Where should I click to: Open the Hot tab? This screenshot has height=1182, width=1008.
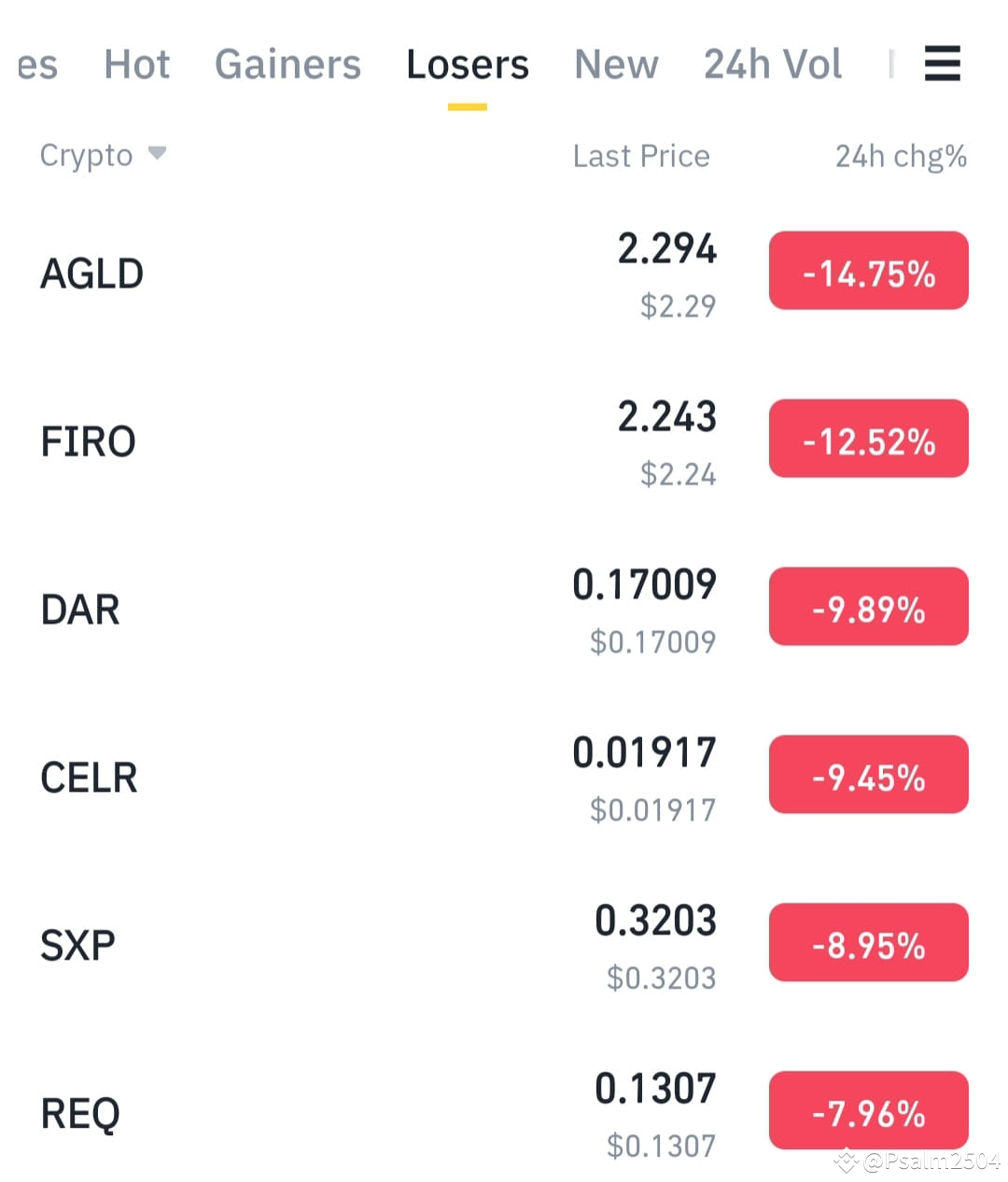pos(137,63)
